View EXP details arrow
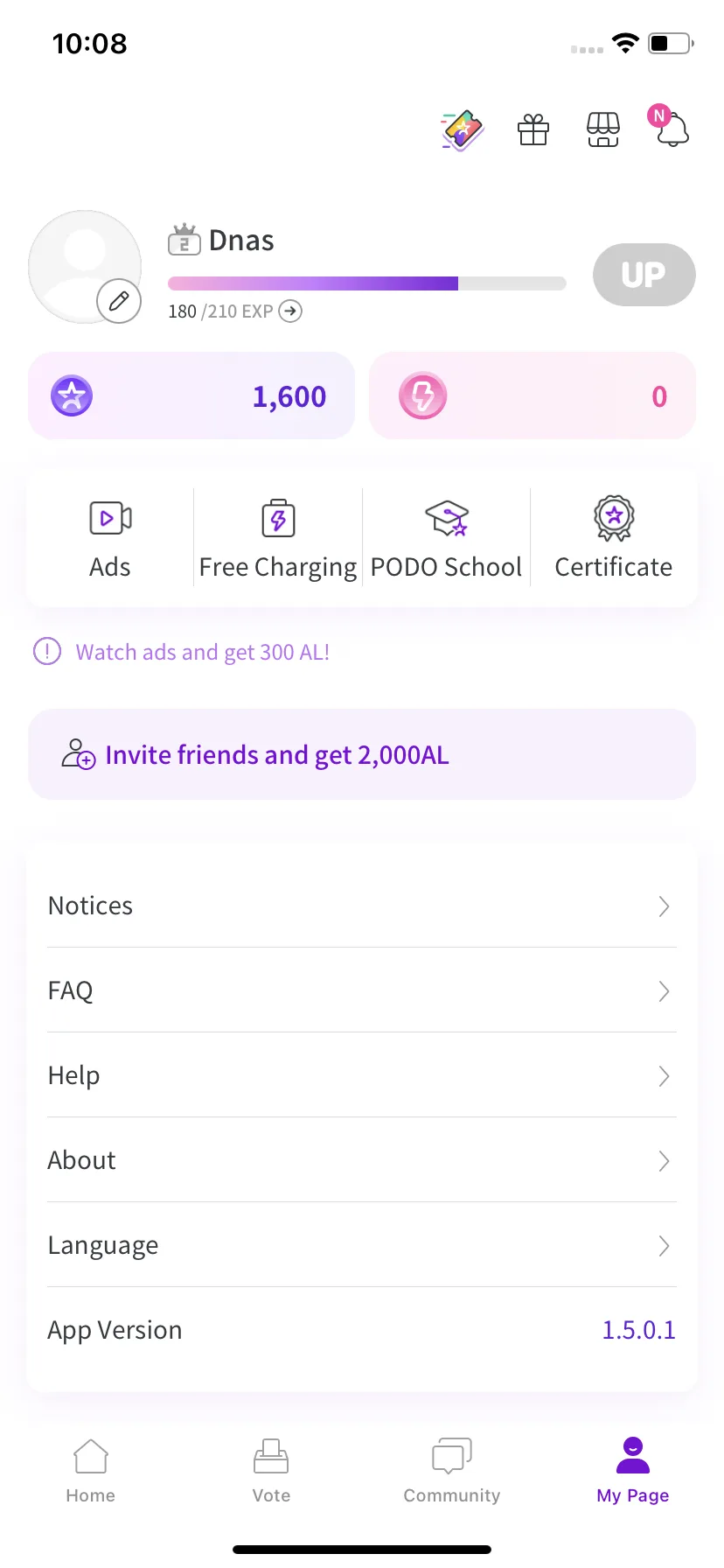724x1568 pixels. pyautogui.click(x=290, y=311)
